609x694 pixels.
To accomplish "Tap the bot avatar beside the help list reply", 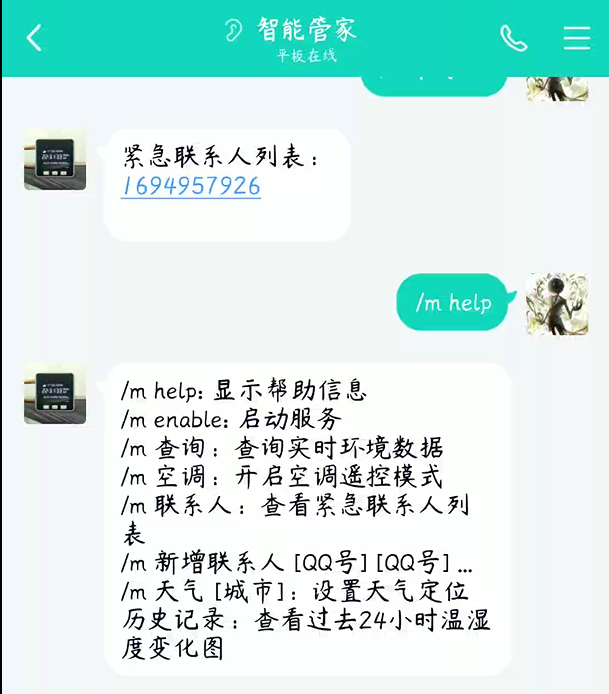I will pos(55,394).
